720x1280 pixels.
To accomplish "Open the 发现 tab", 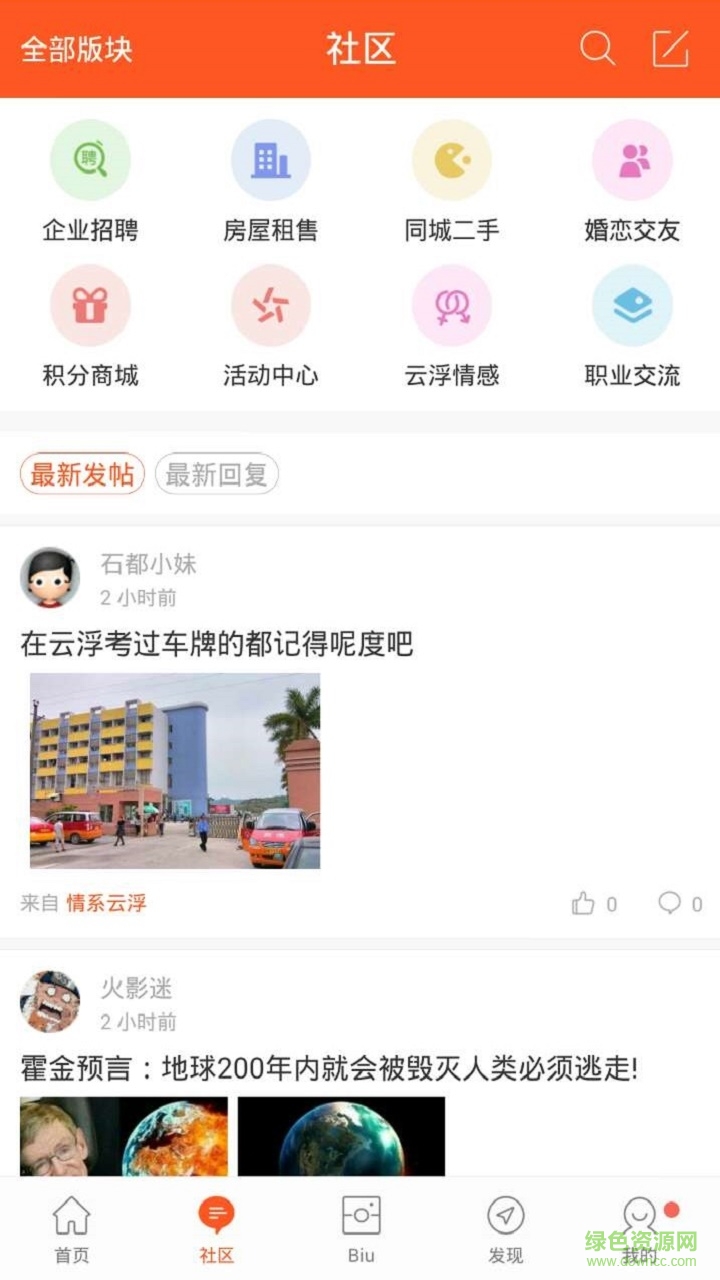I will coord(505,1229).
